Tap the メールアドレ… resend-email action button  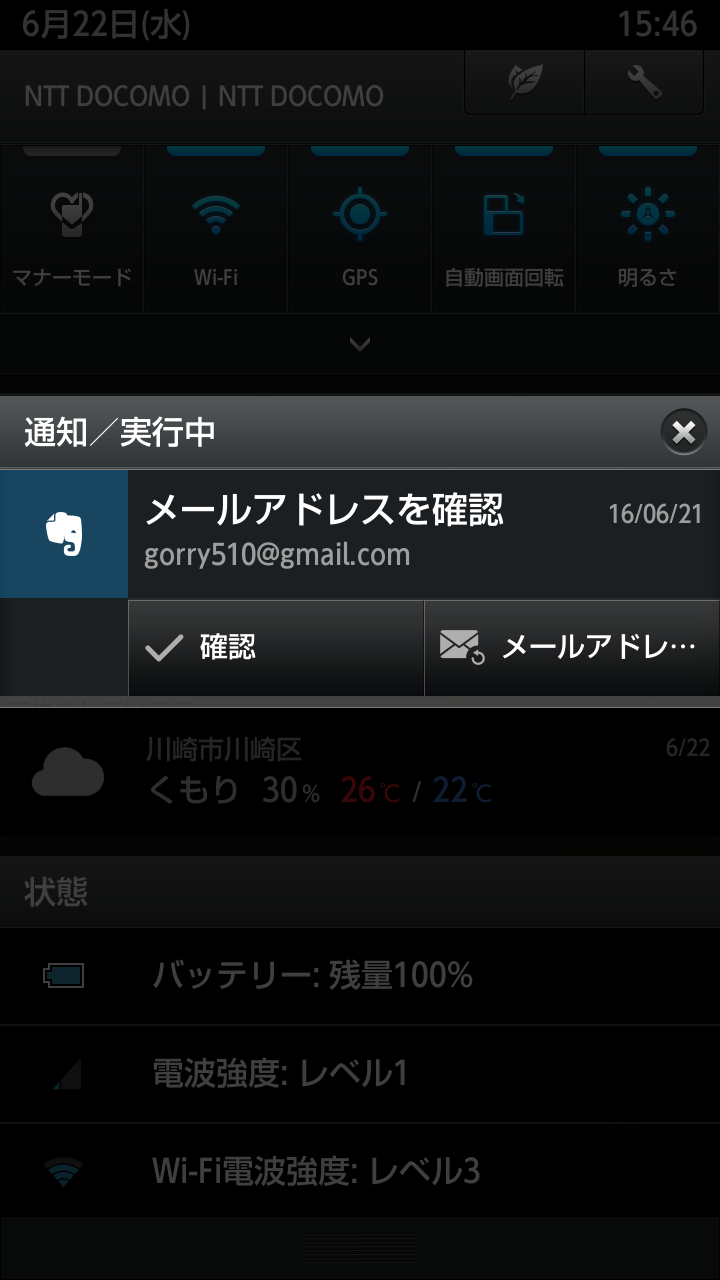click(572, 648)
